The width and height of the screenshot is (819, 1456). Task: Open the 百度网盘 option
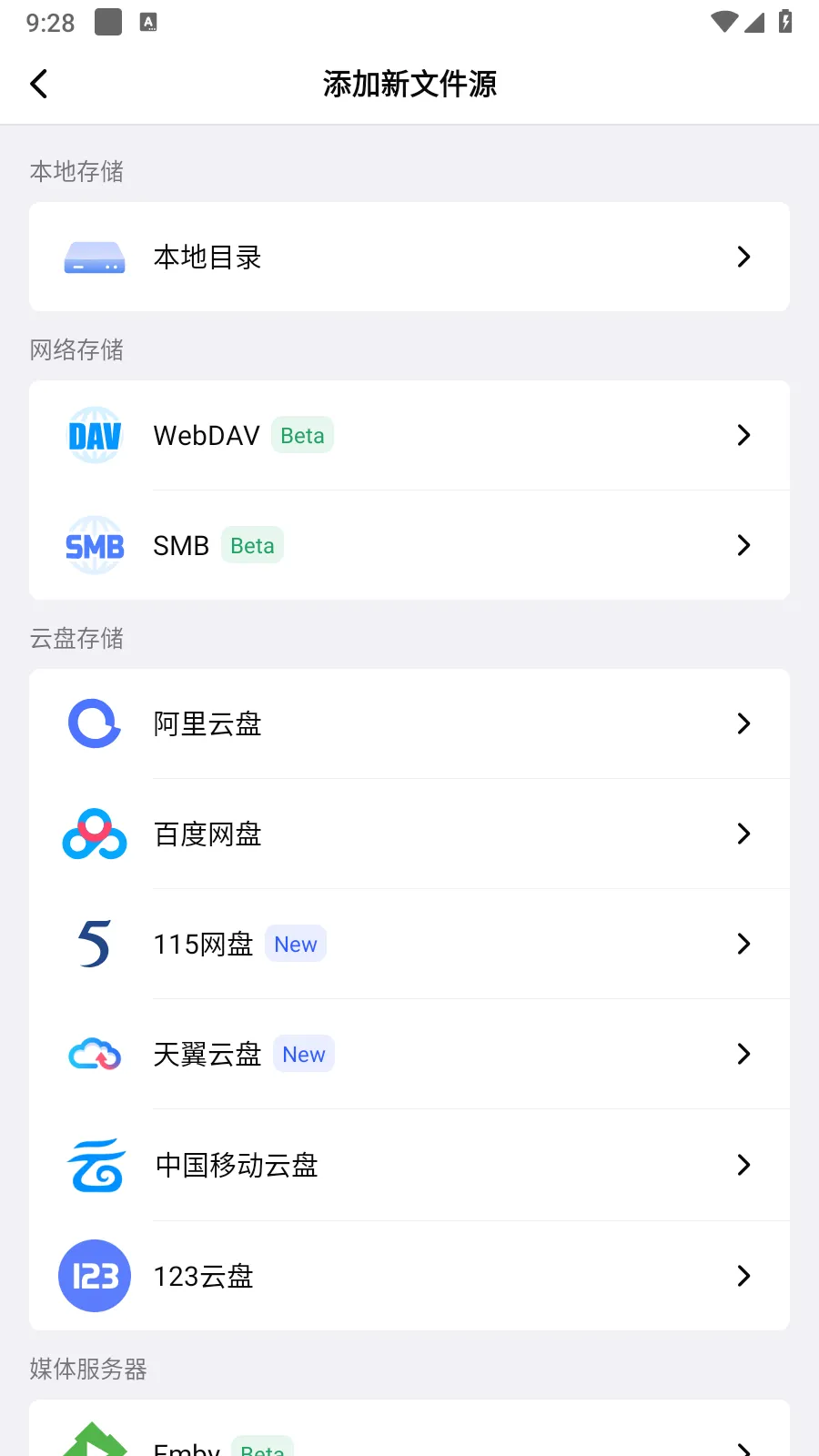(409, 834)
